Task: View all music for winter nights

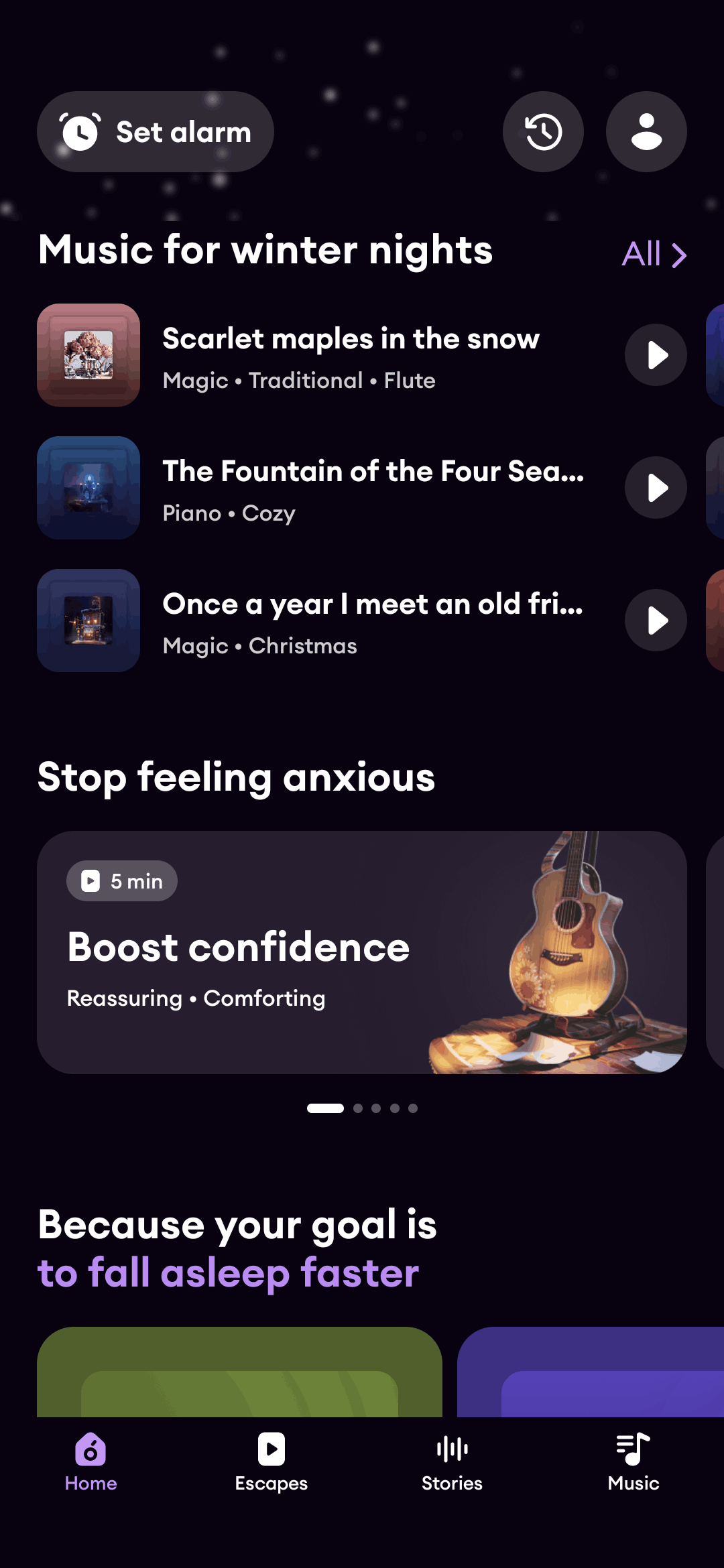Action: point(654,254)
